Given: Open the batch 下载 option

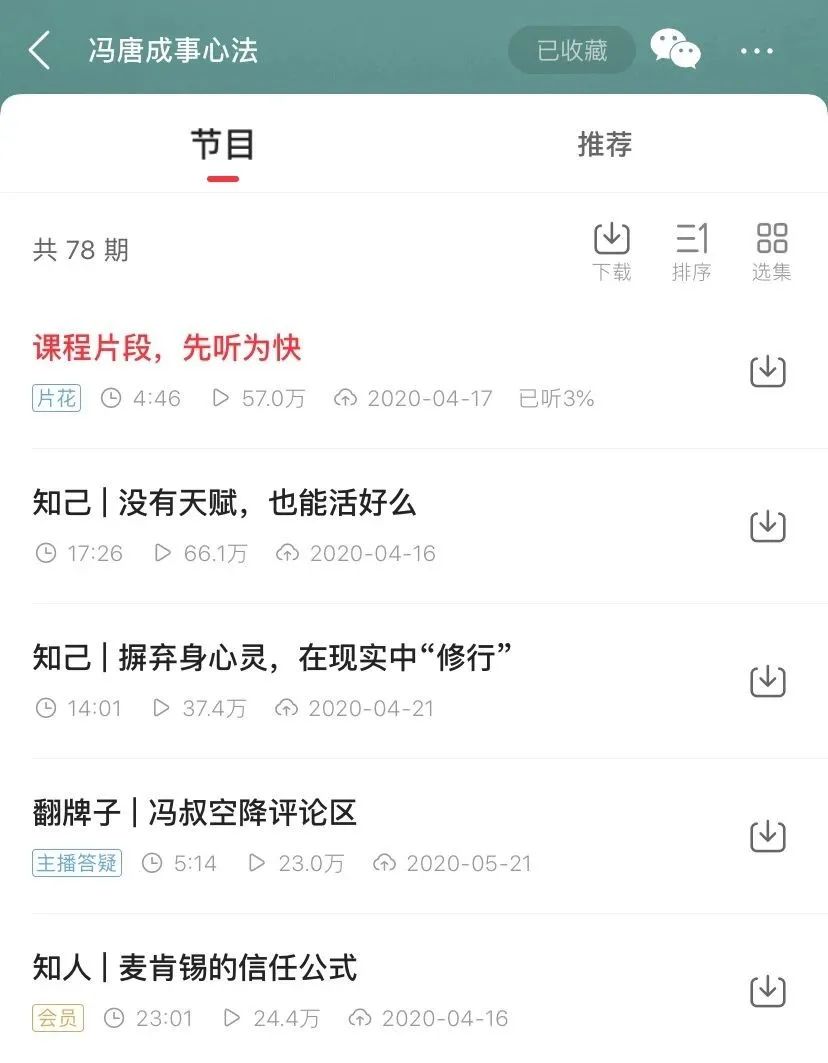Looking at the screenshot, I should pos(611,251).
